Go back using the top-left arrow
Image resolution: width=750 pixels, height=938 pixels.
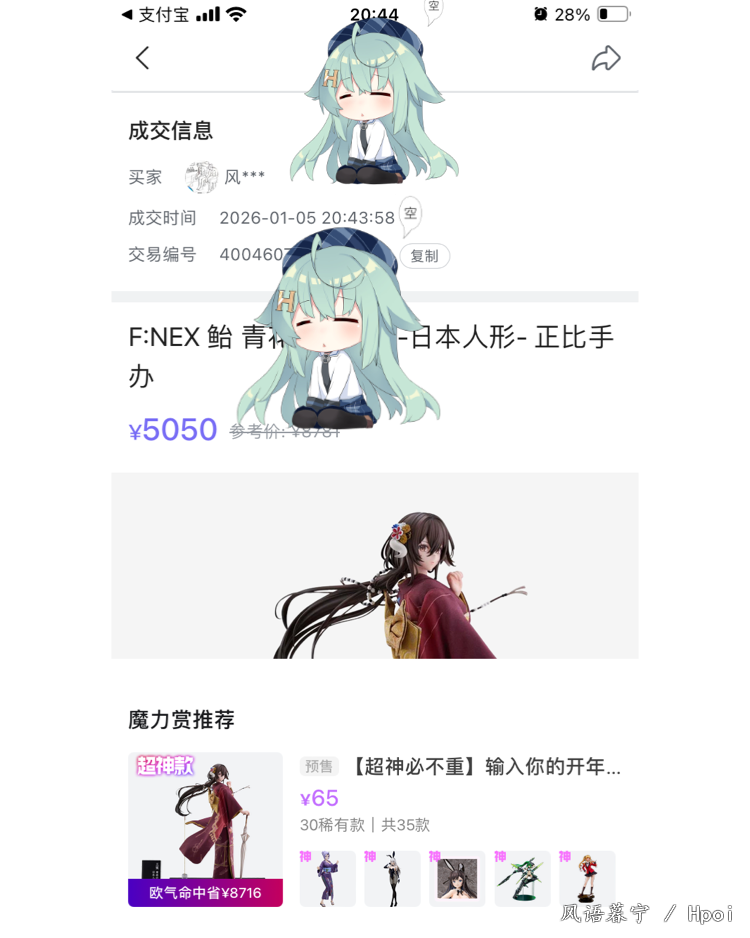click(142, 58)
